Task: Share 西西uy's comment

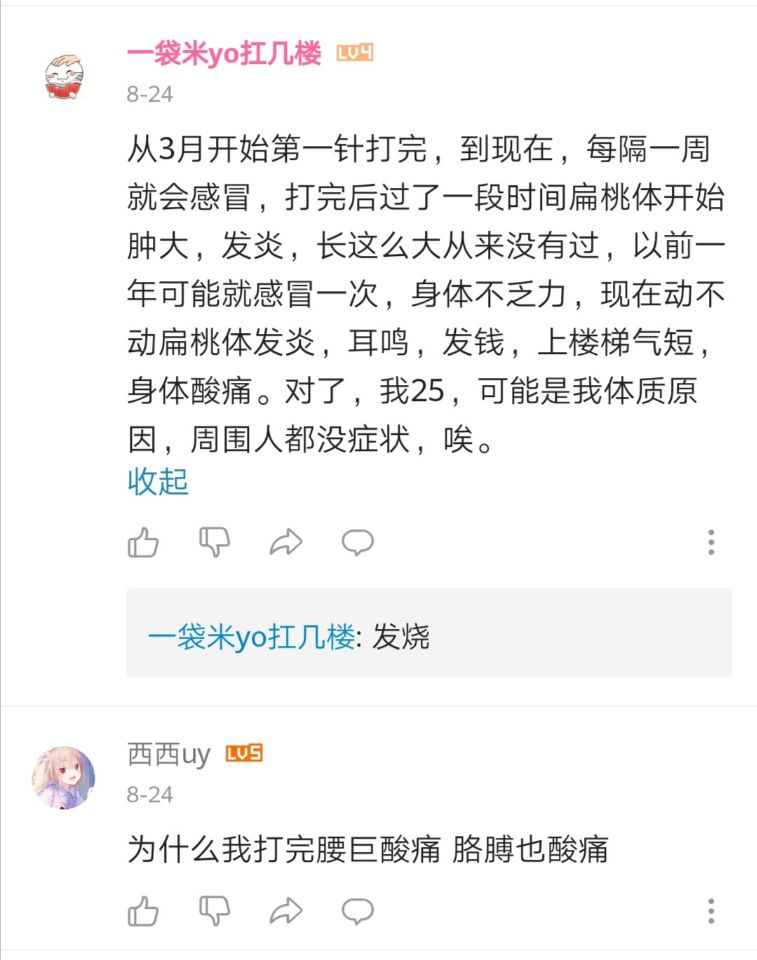Action: click(x=286, y=911)
